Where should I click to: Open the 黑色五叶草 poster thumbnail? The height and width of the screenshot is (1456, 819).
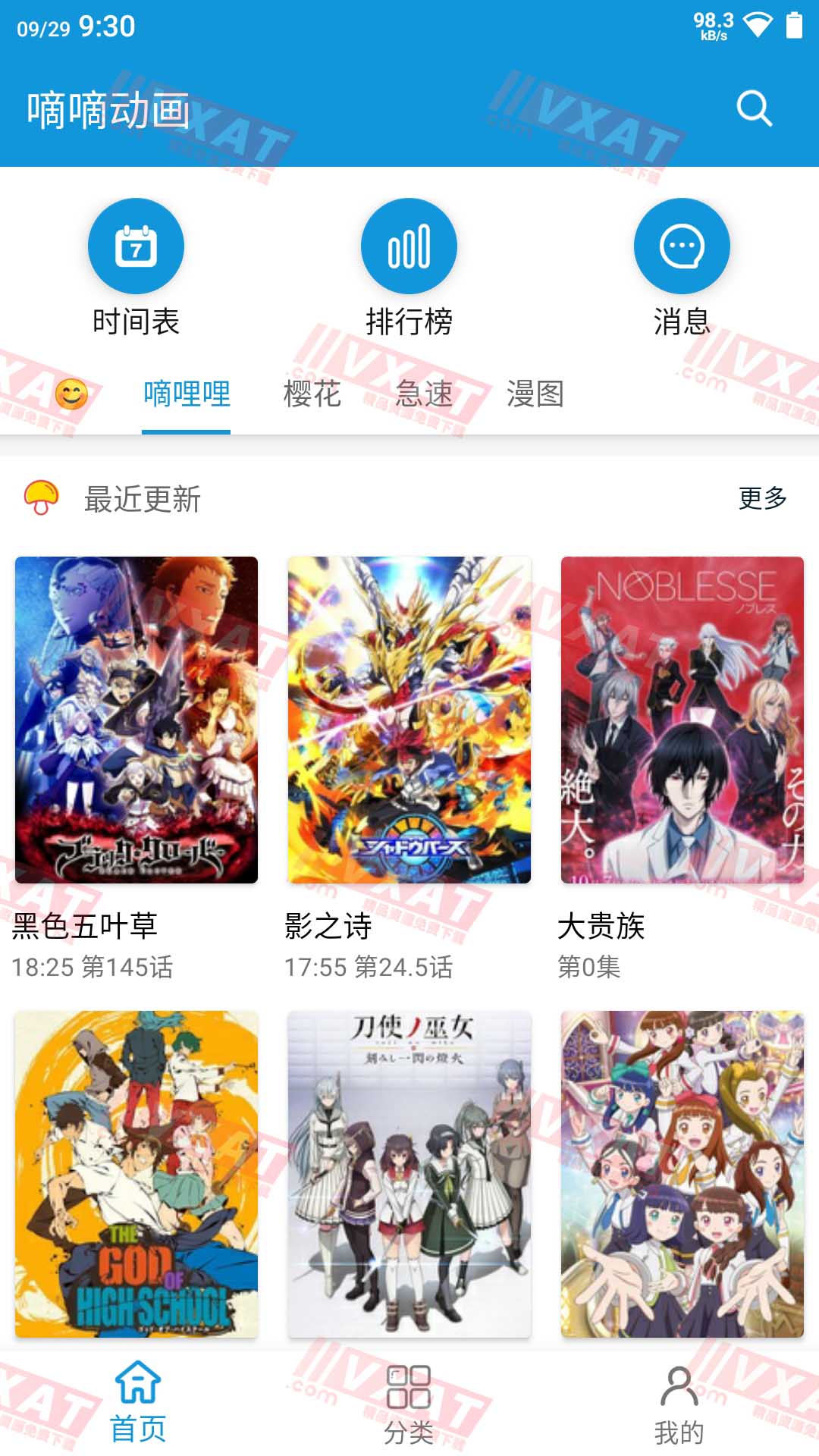[x=136, y=720]
